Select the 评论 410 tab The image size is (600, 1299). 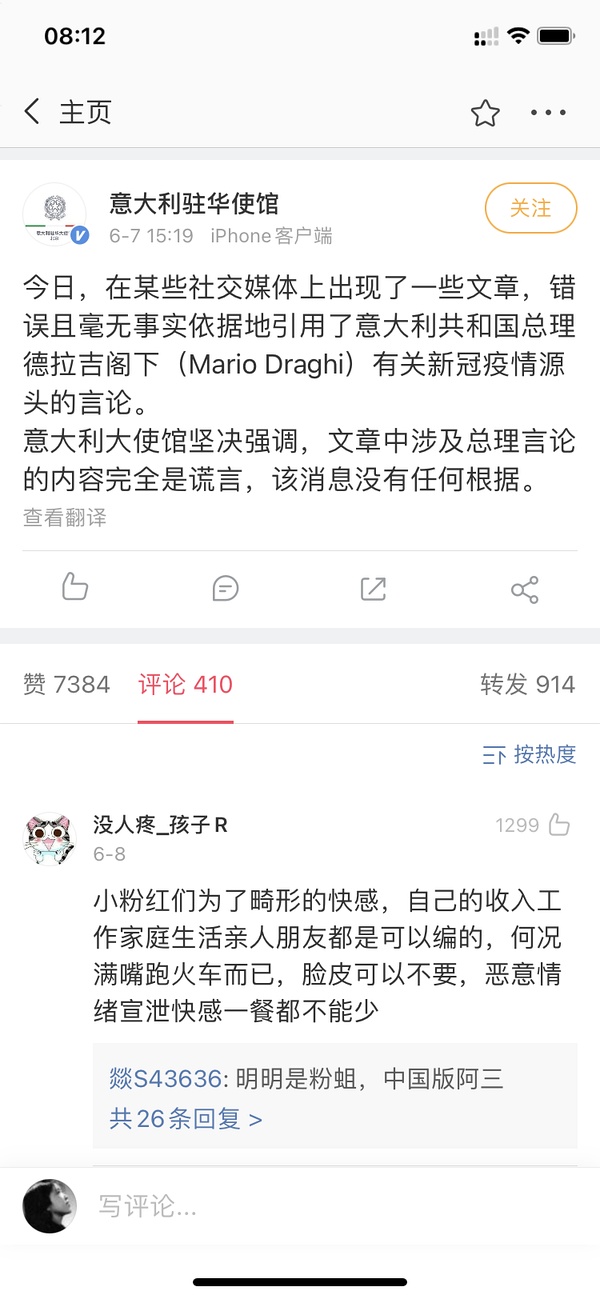point(185,685)
